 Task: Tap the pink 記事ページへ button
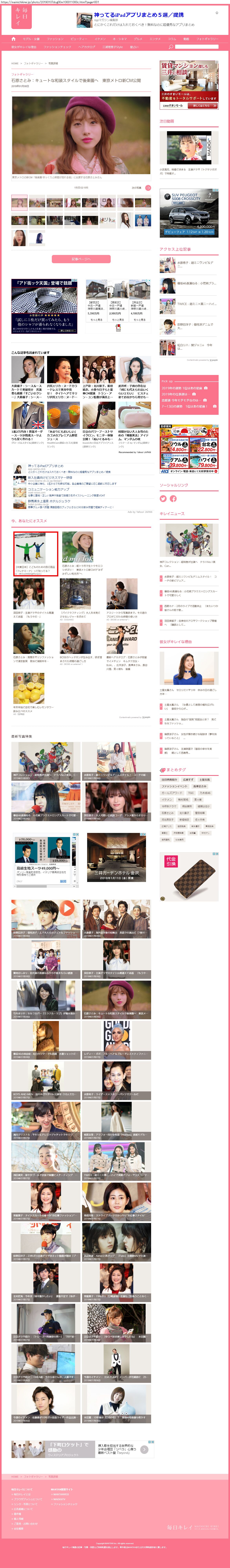point(81,259)
